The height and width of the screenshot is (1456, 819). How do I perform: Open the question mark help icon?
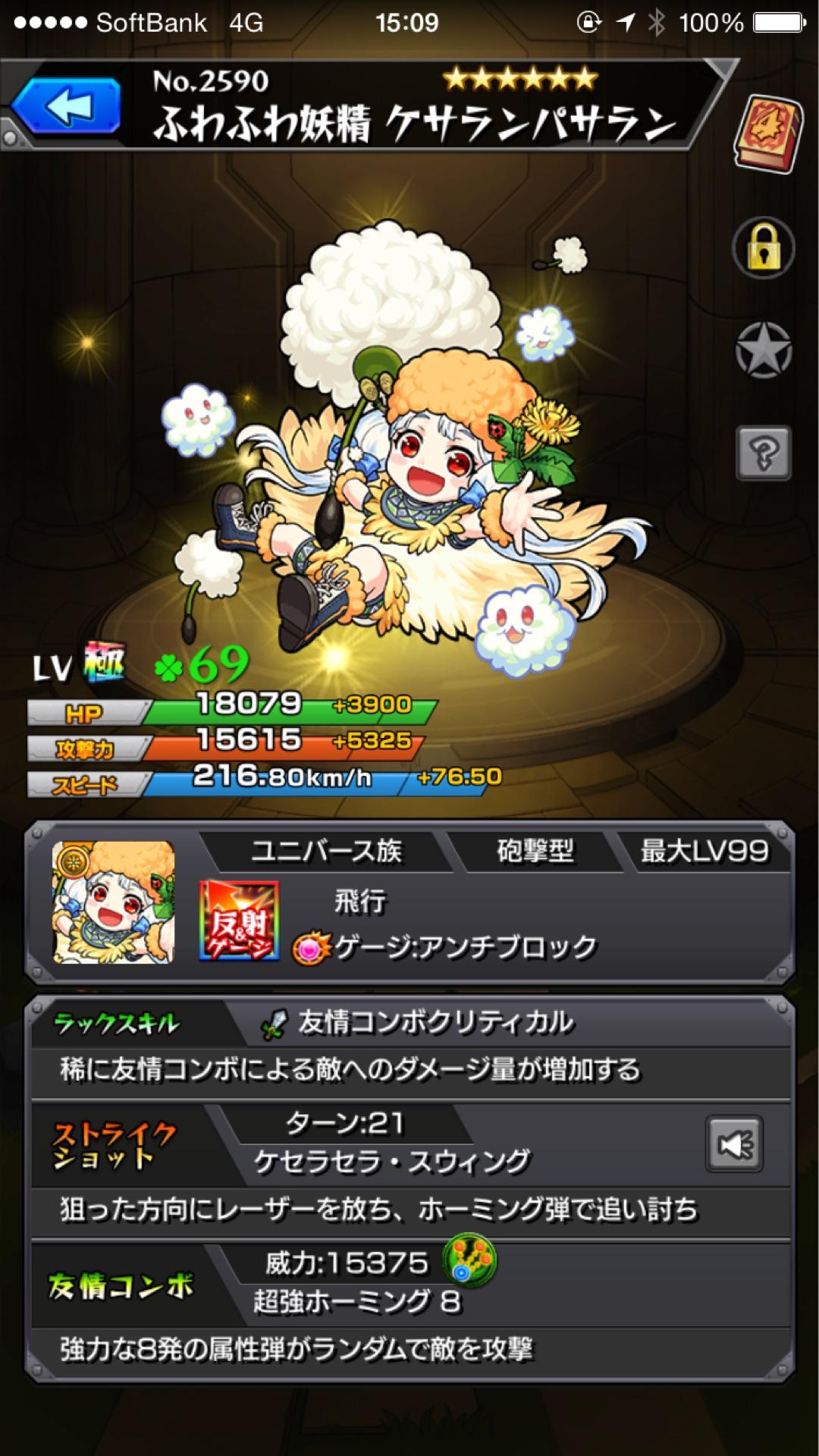pyautogui.click(x=764, y=453)
